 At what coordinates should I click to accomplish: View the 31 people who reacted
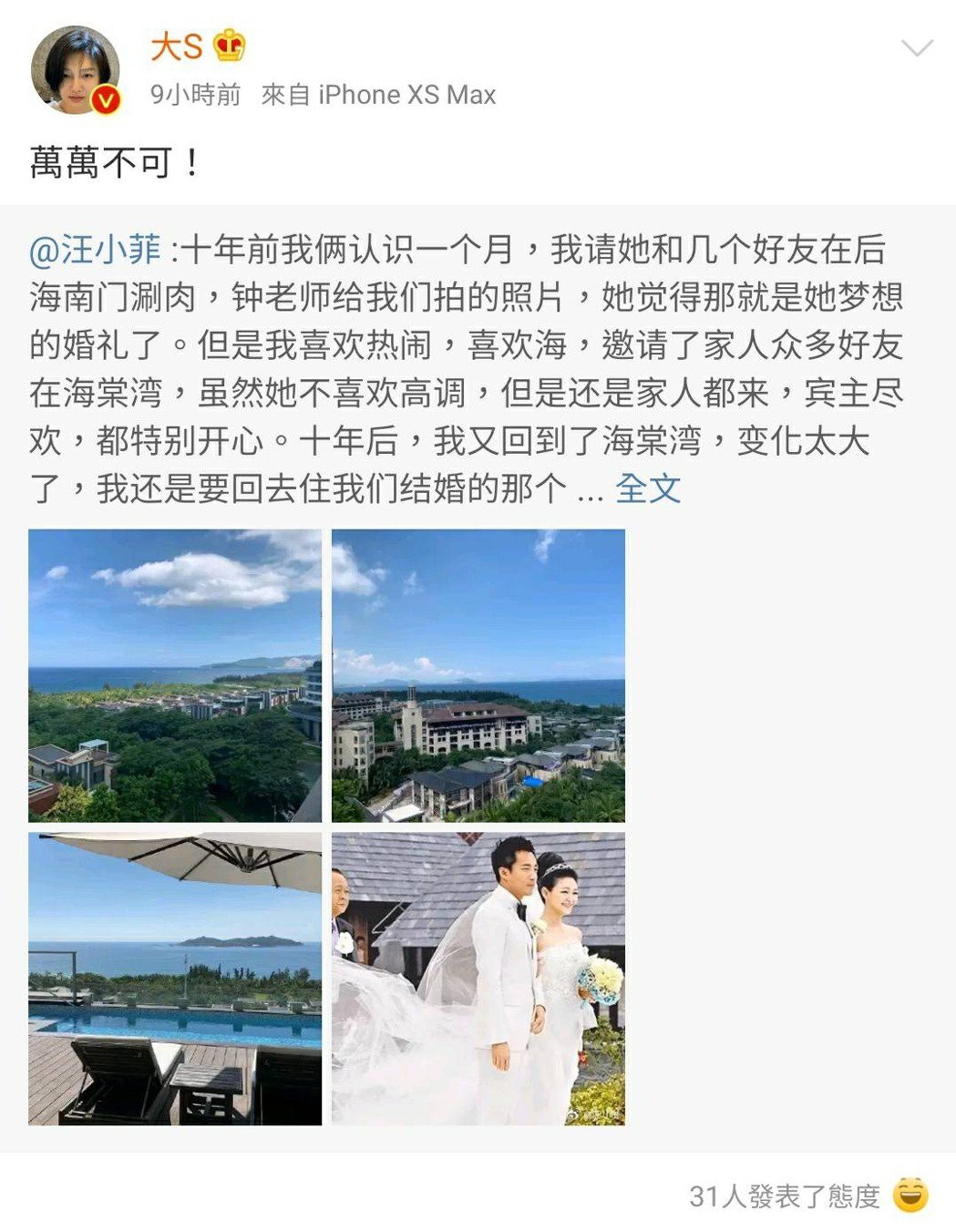(784, 1195)
